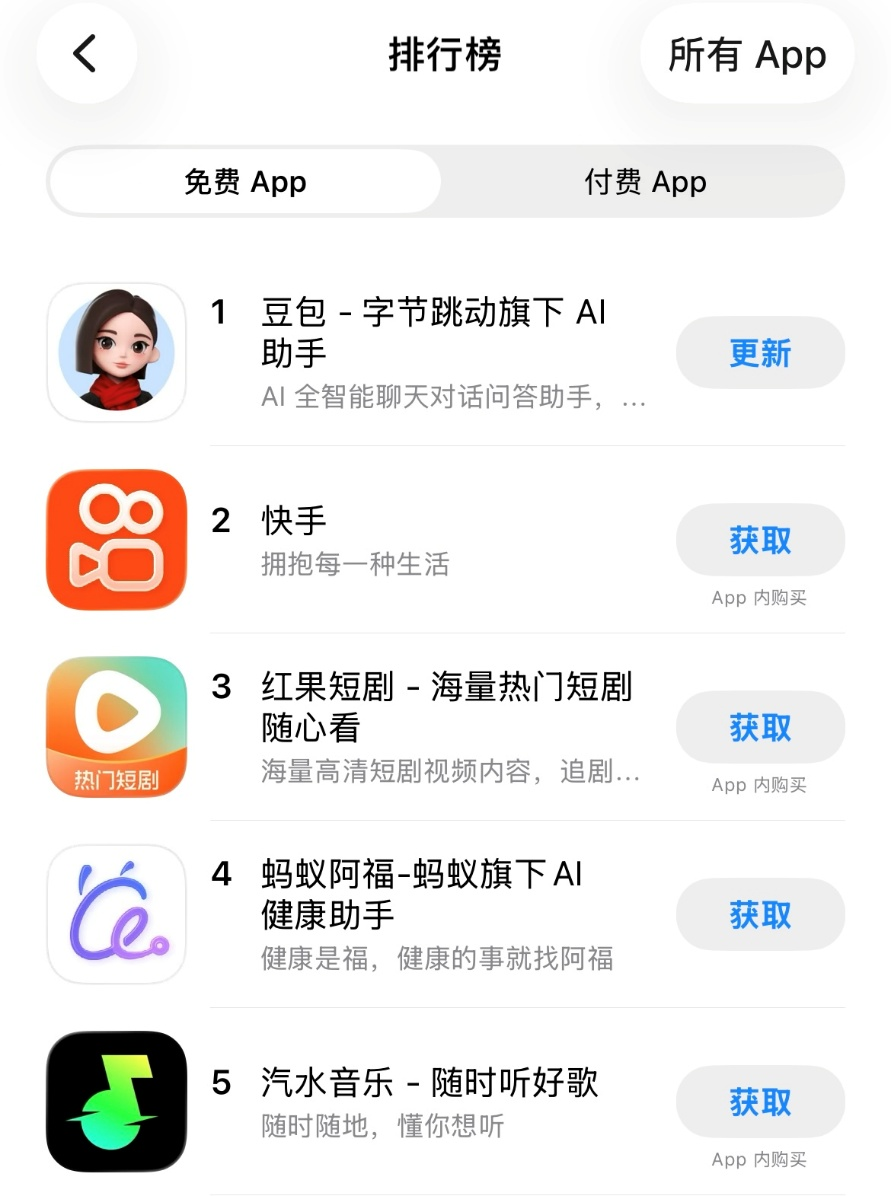Select the 蚂蚁阿福 app icon
The height and width of the screenshot is (1196, 891).
(x=116, y=914)
